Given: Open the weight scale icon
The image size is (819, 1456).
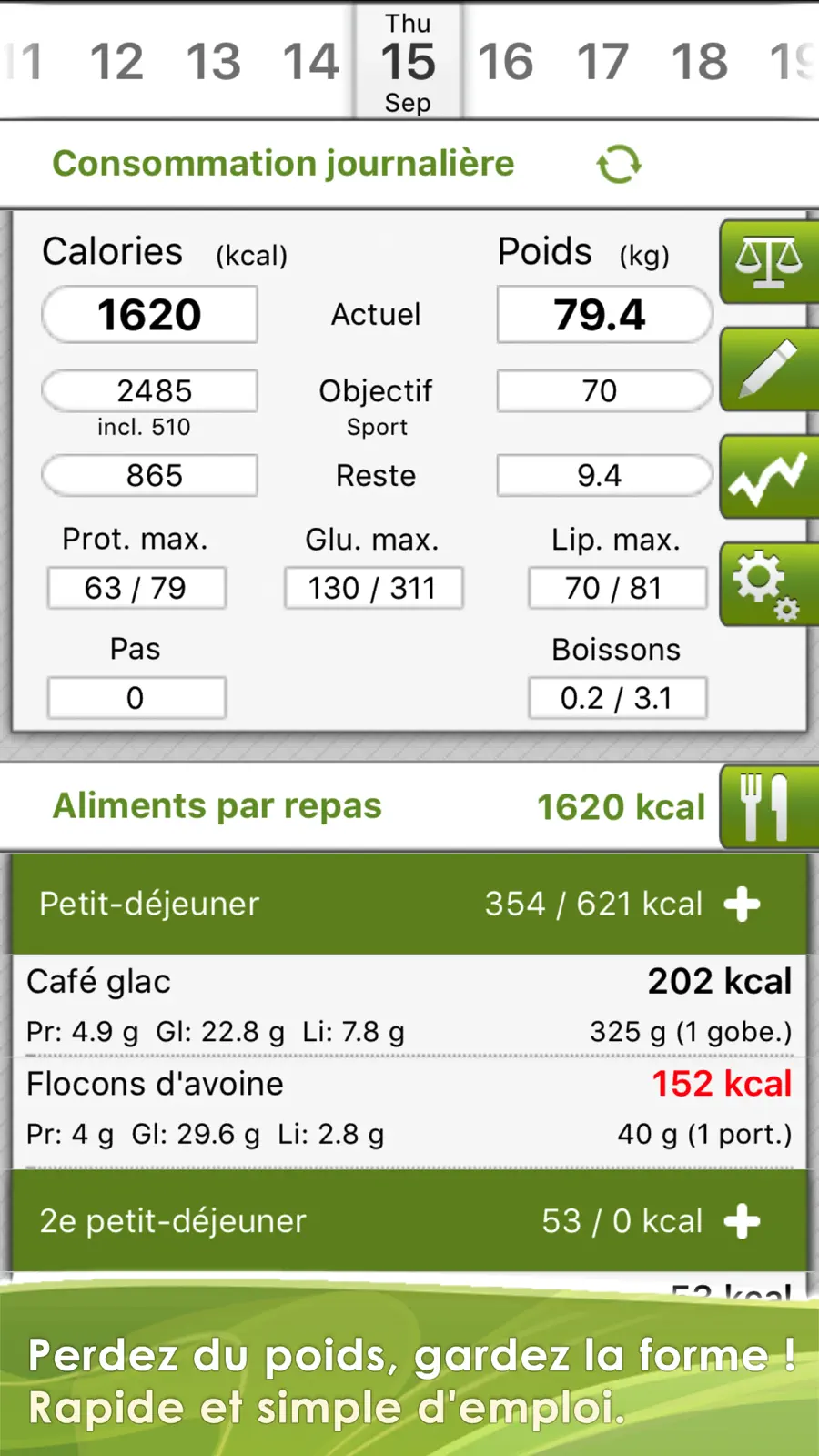Looking at the screenshot, I should [x=769, y=262].
